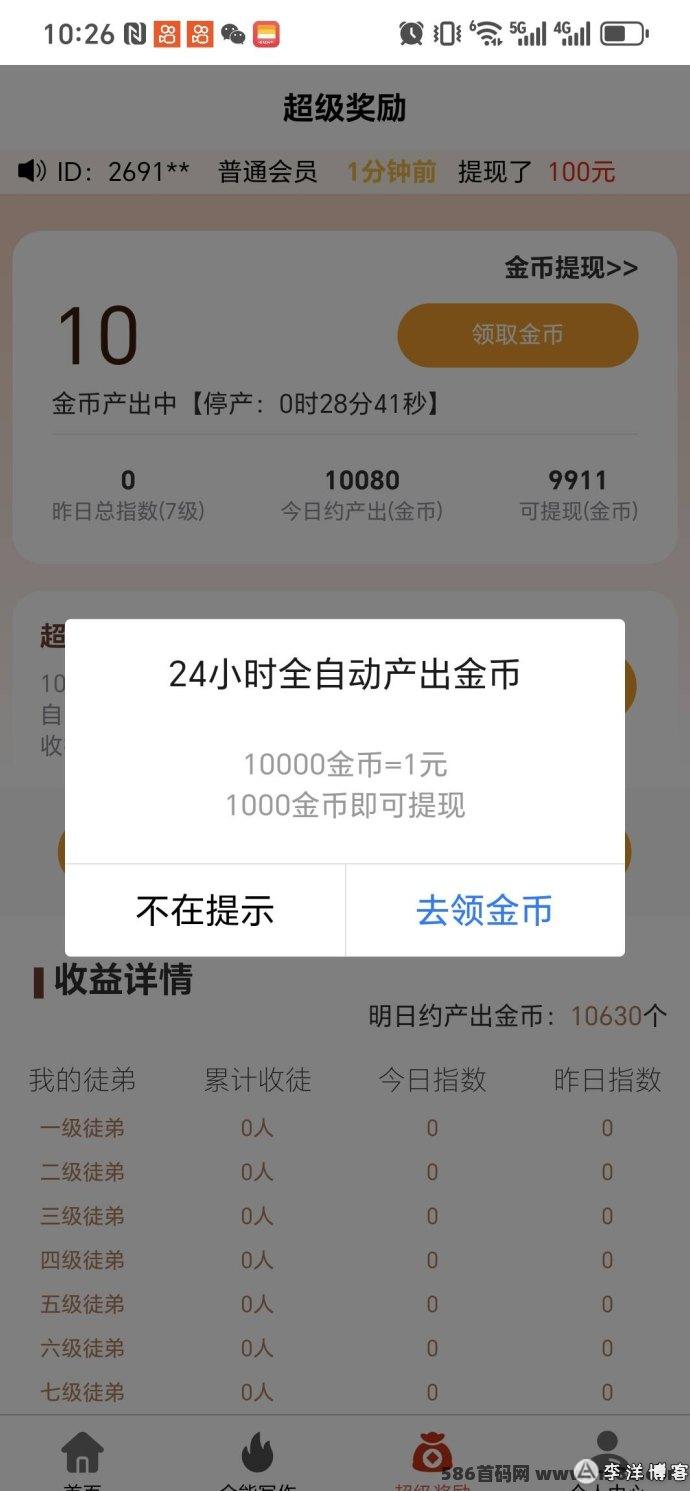This screenshot has height=1491, width=690.
Task: Select 去领金币 in the dialog
Action: click(485, 910)
